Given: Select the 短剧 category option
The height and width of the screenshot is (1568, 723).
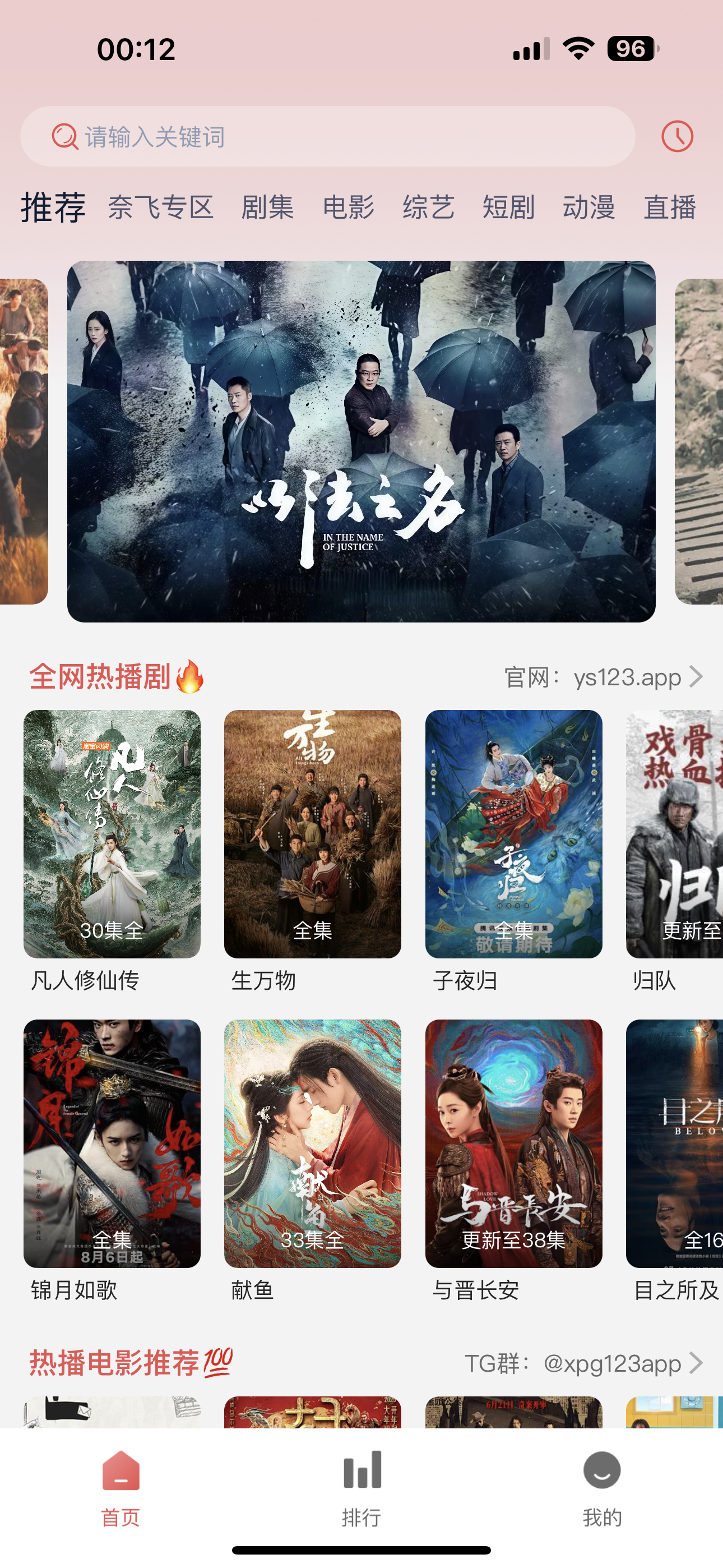Looking at the screenshot, I should tap(510, 208).
